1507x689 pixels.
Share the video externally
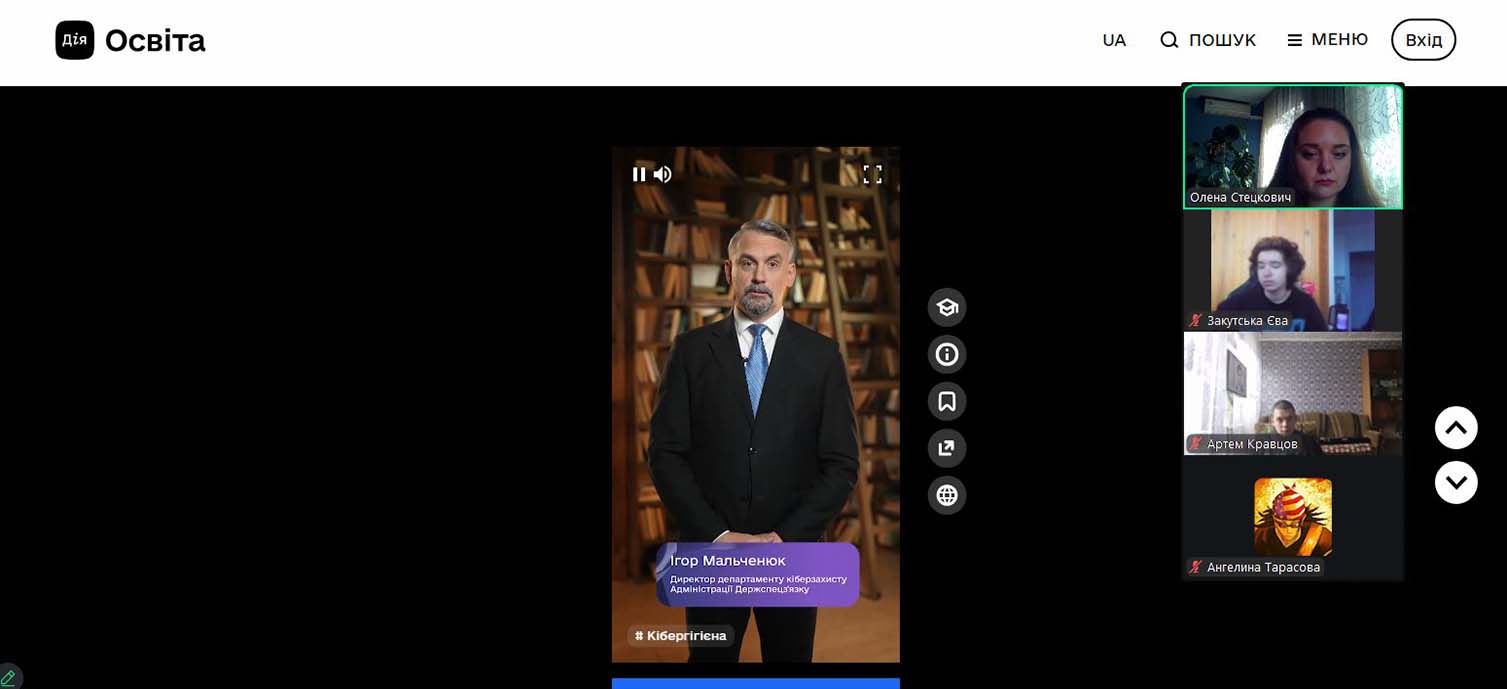(x=946, y=448)
